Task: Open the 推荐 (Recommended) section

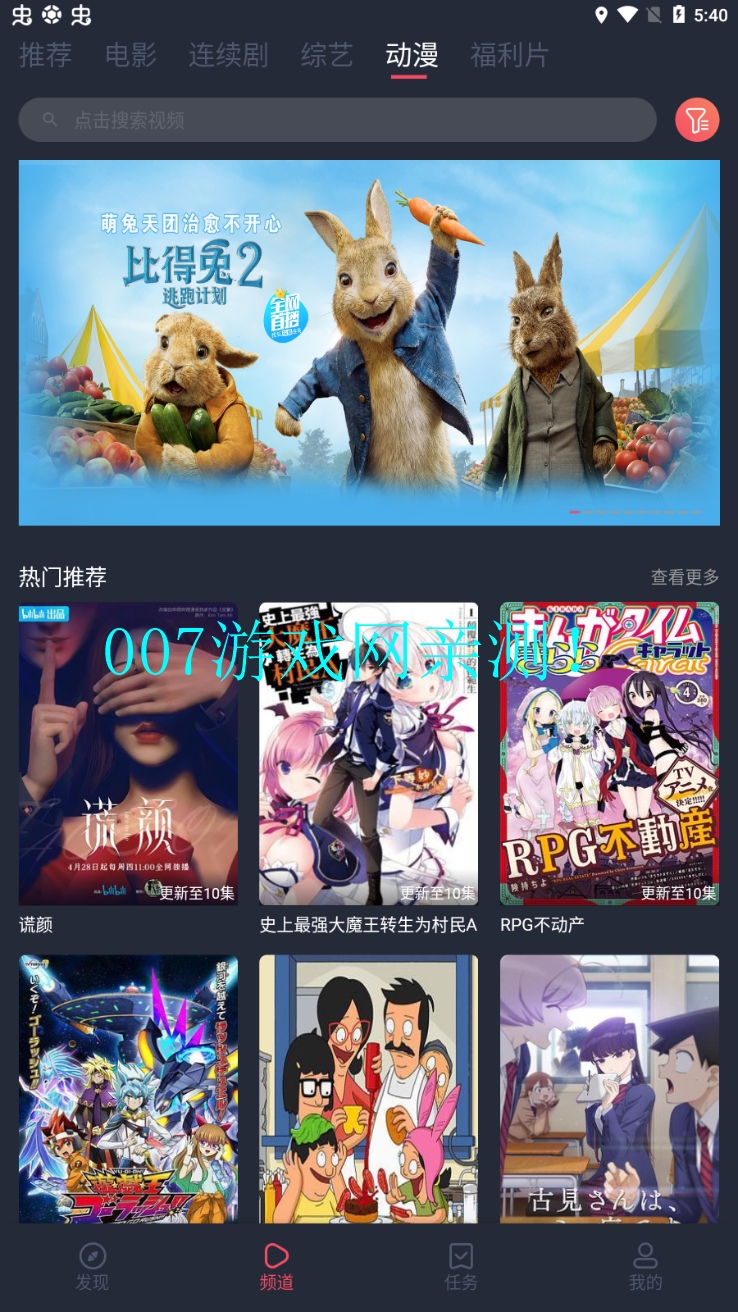Action: pos(45,56)
